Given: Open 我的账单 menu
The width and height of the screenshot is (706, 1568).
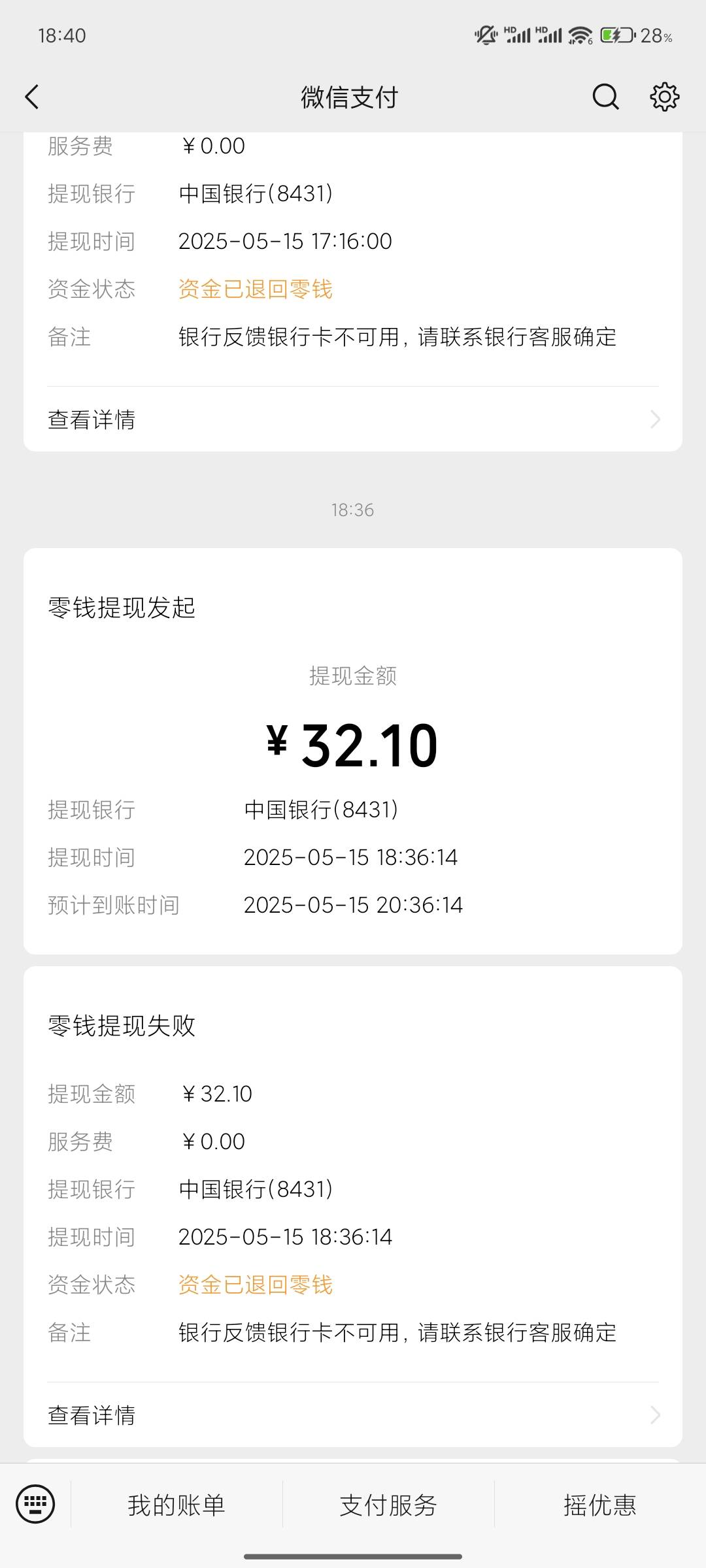Looking at the screenshot, I should tap(176, 1505).
